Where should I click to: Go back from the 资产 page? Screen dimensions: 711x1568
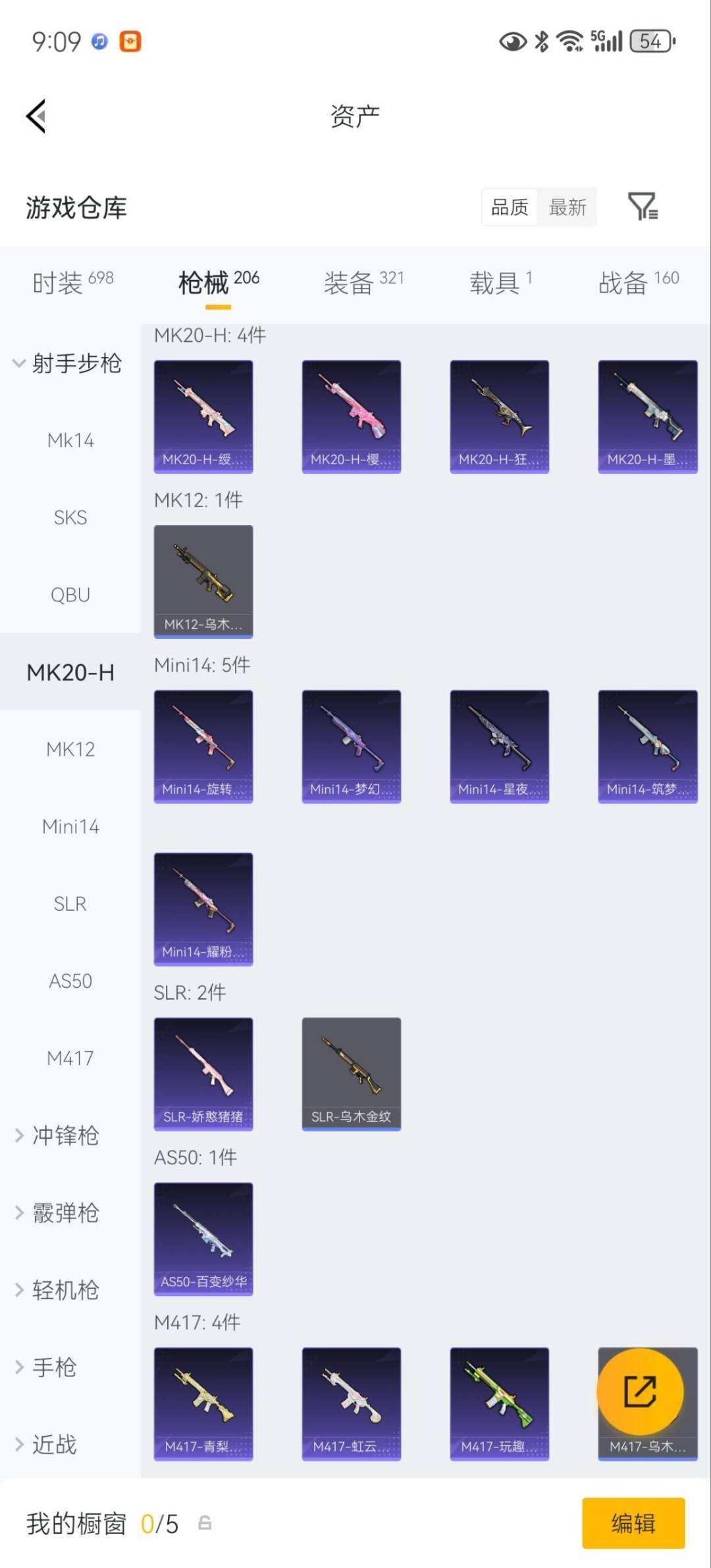36,116
